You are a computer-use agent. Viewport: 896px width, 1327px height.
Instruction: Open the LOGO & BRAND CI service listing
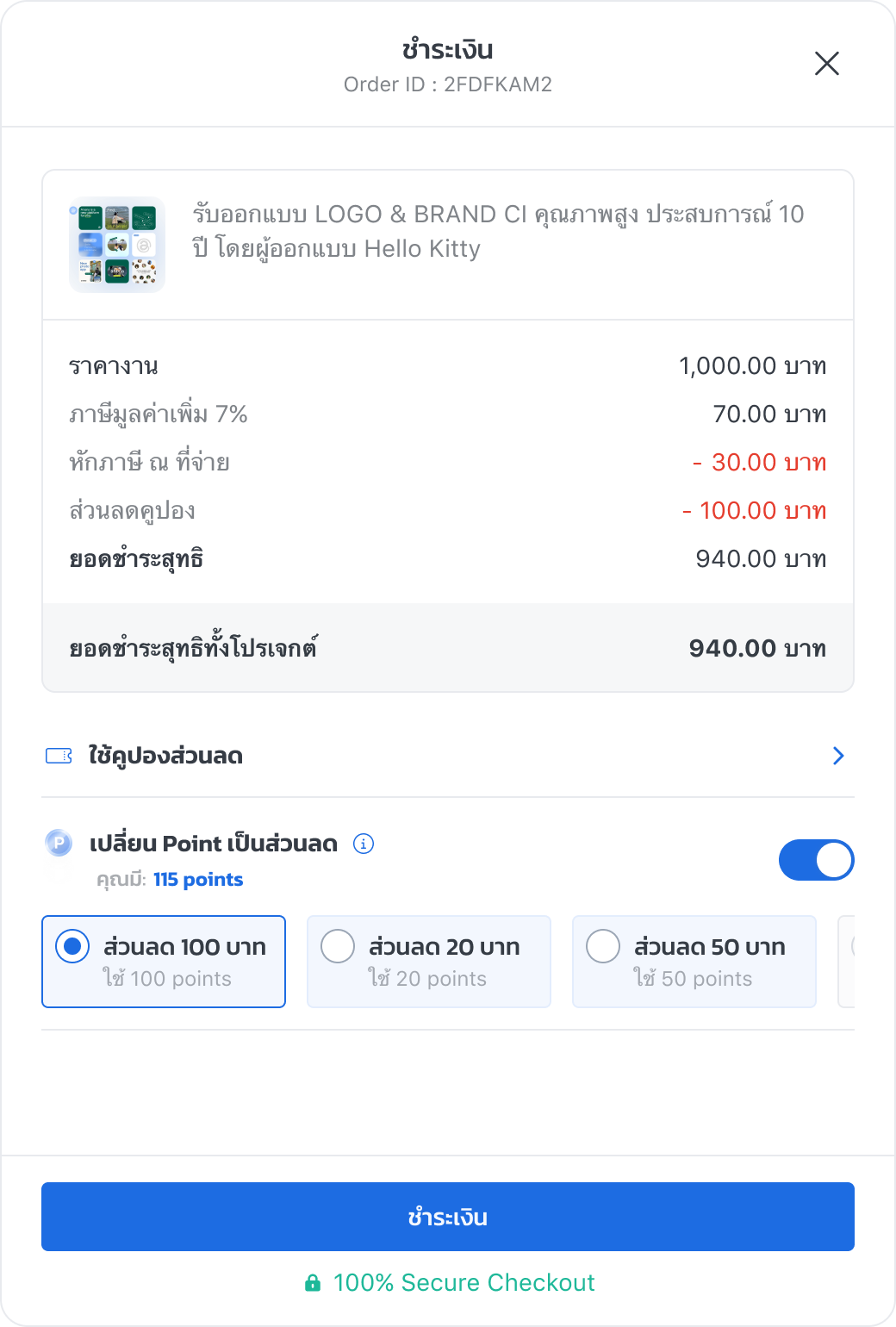tap(496, 233)
